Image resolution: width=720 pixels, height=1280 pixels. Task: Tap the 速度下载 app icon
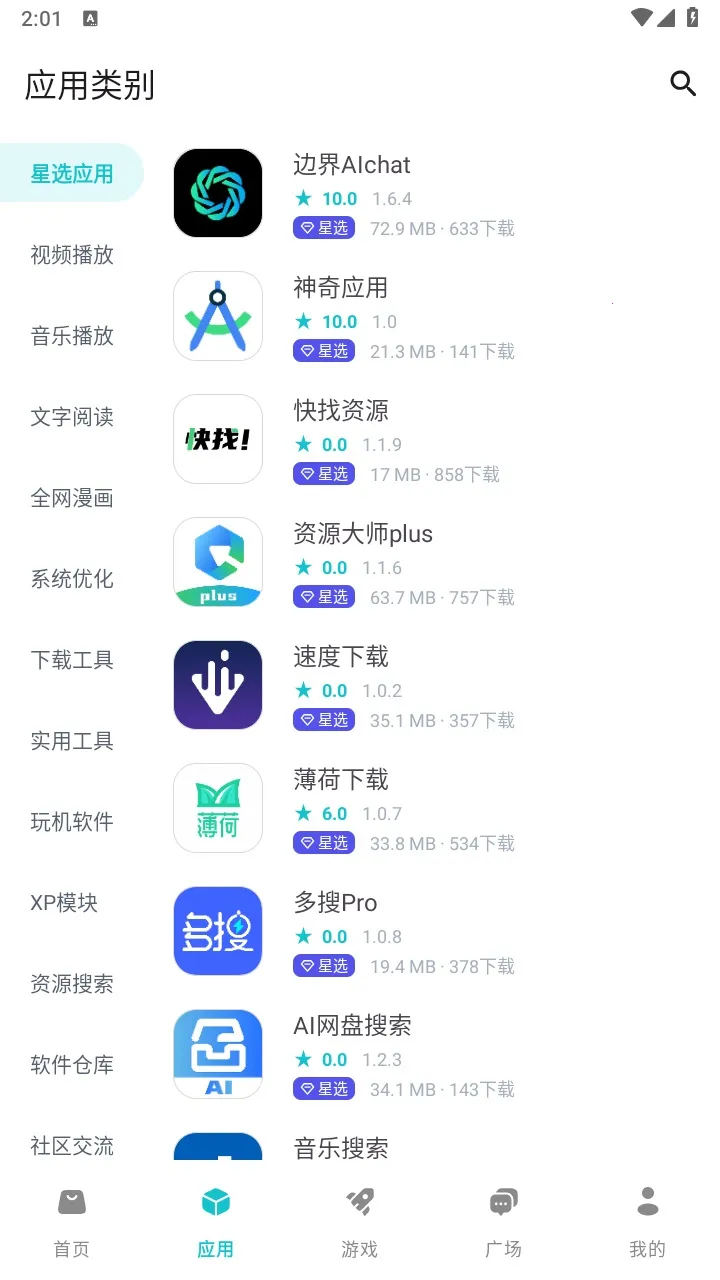tap(217, 685)
